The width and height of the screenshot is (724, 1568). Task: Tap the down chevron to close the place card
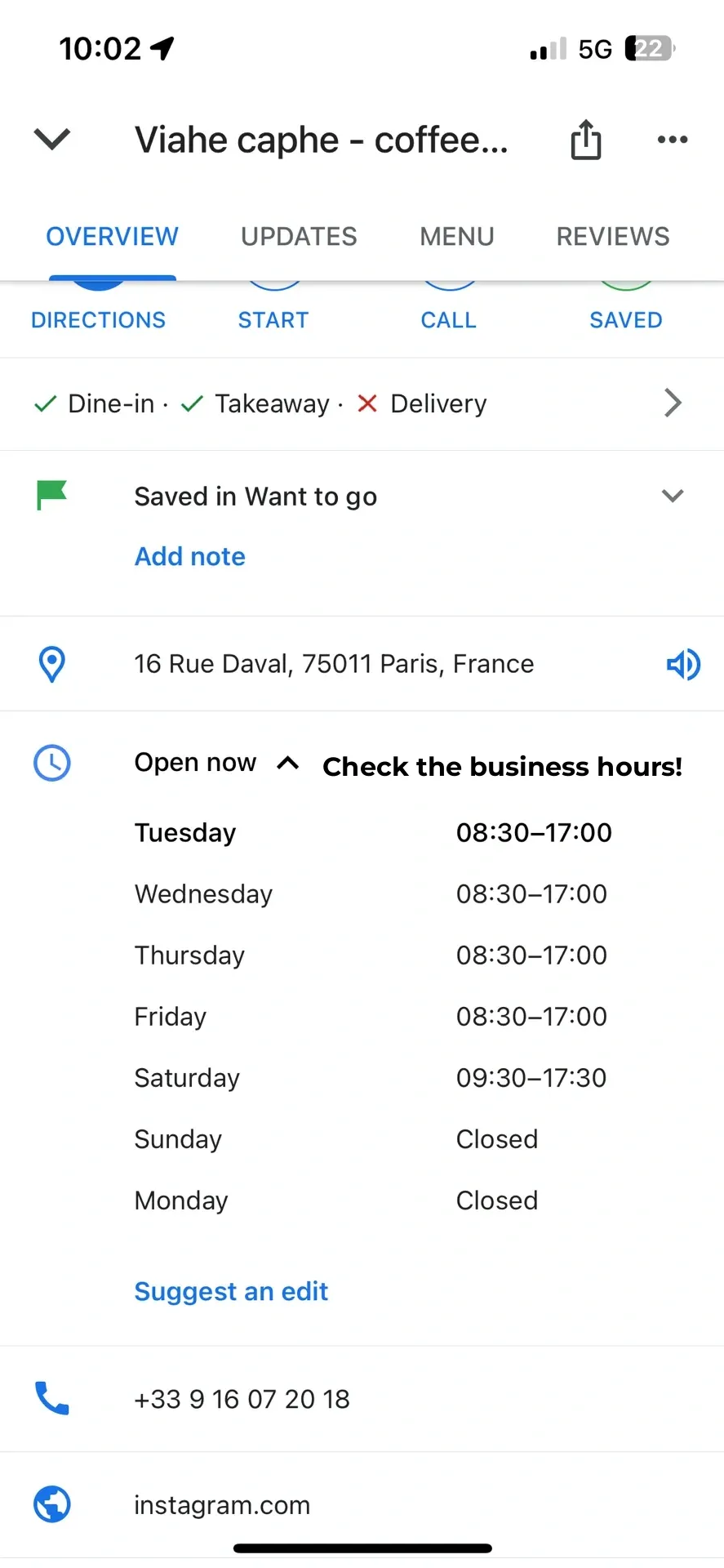51,139
